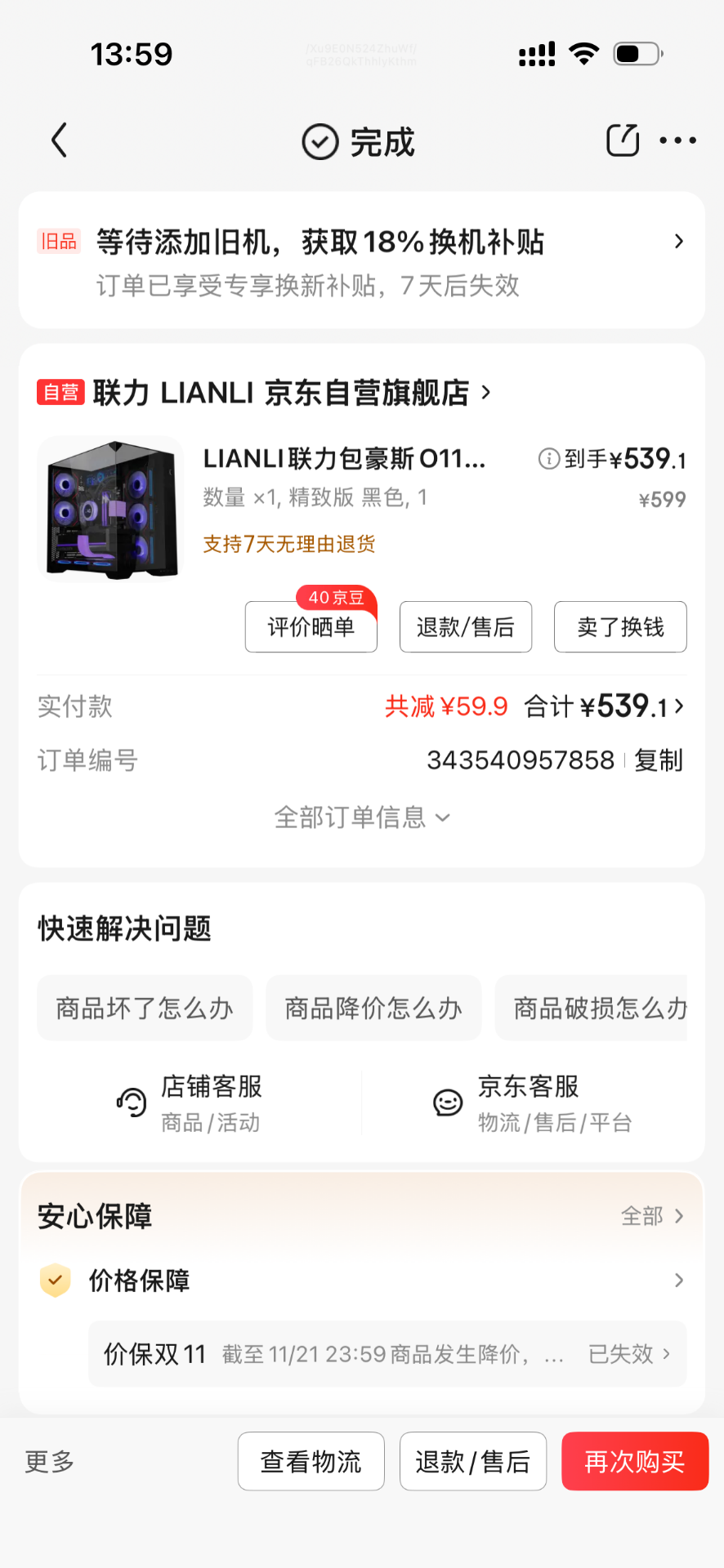The height and width of the screenshot is (1568, 724).
Task: Open the three-dot overflow menu
Action: click(x=678, y=140)
